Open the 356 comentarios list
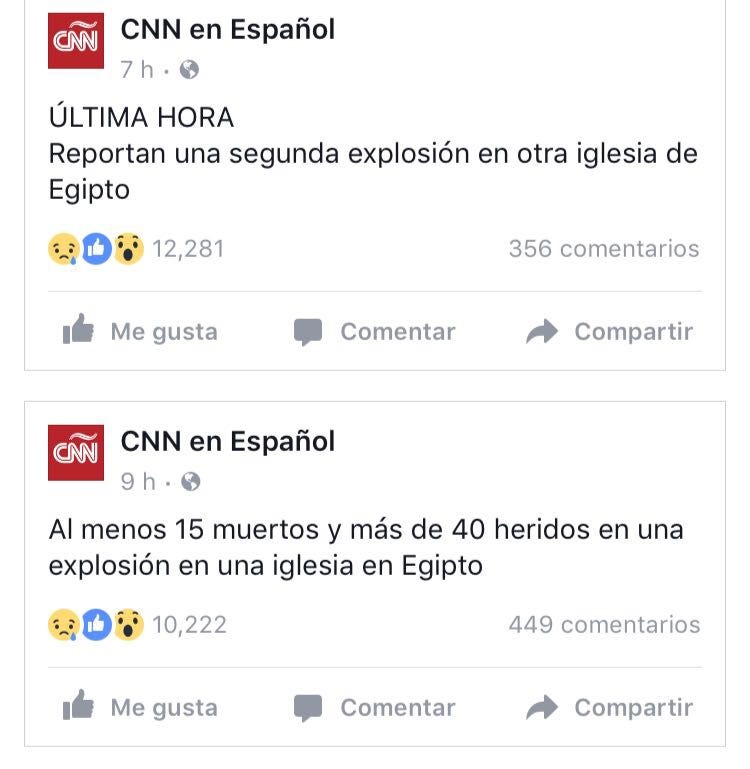750x769 pixels. point(603,248)
